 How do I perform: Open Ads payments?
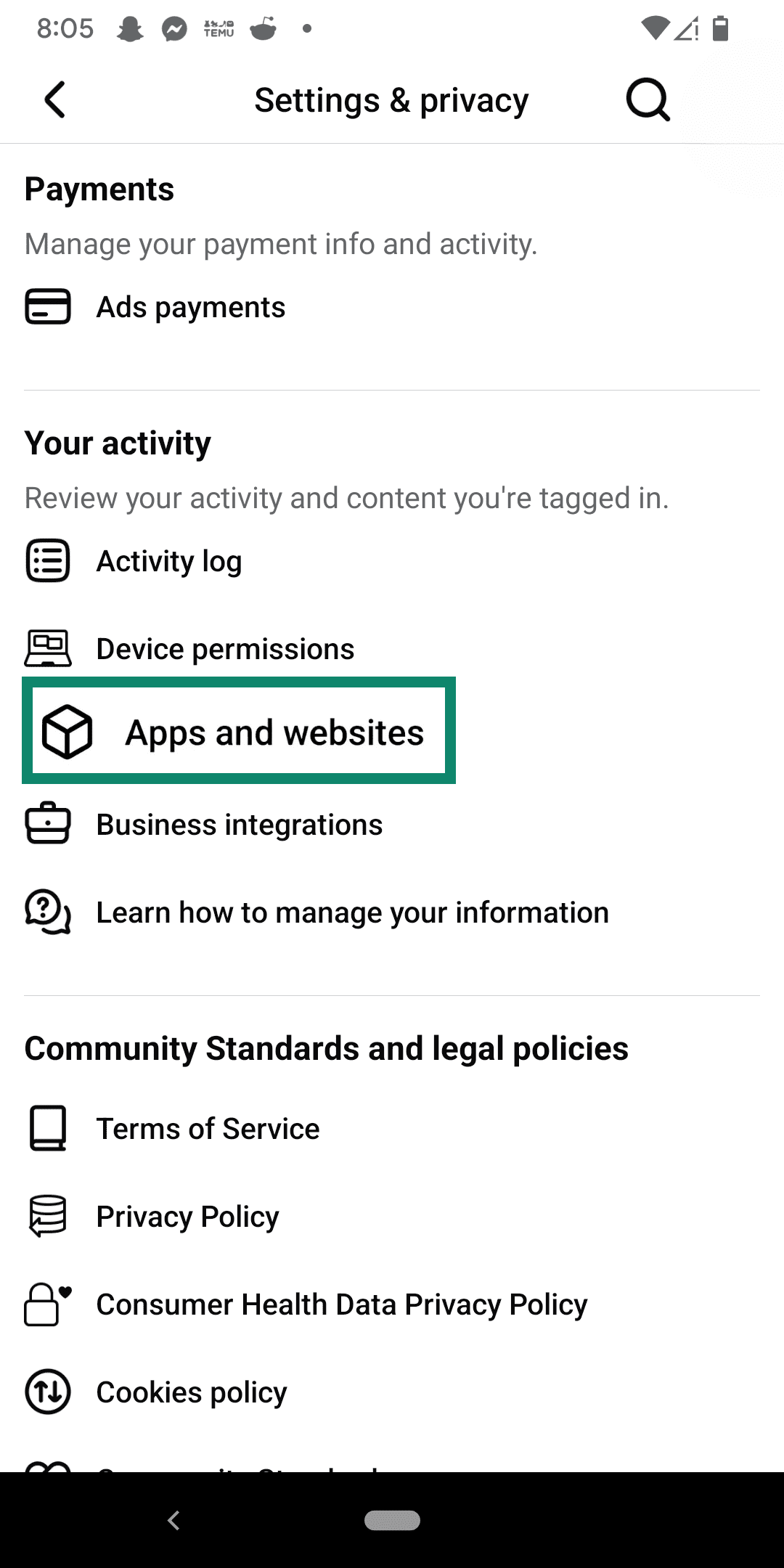(x=190, y=307)
